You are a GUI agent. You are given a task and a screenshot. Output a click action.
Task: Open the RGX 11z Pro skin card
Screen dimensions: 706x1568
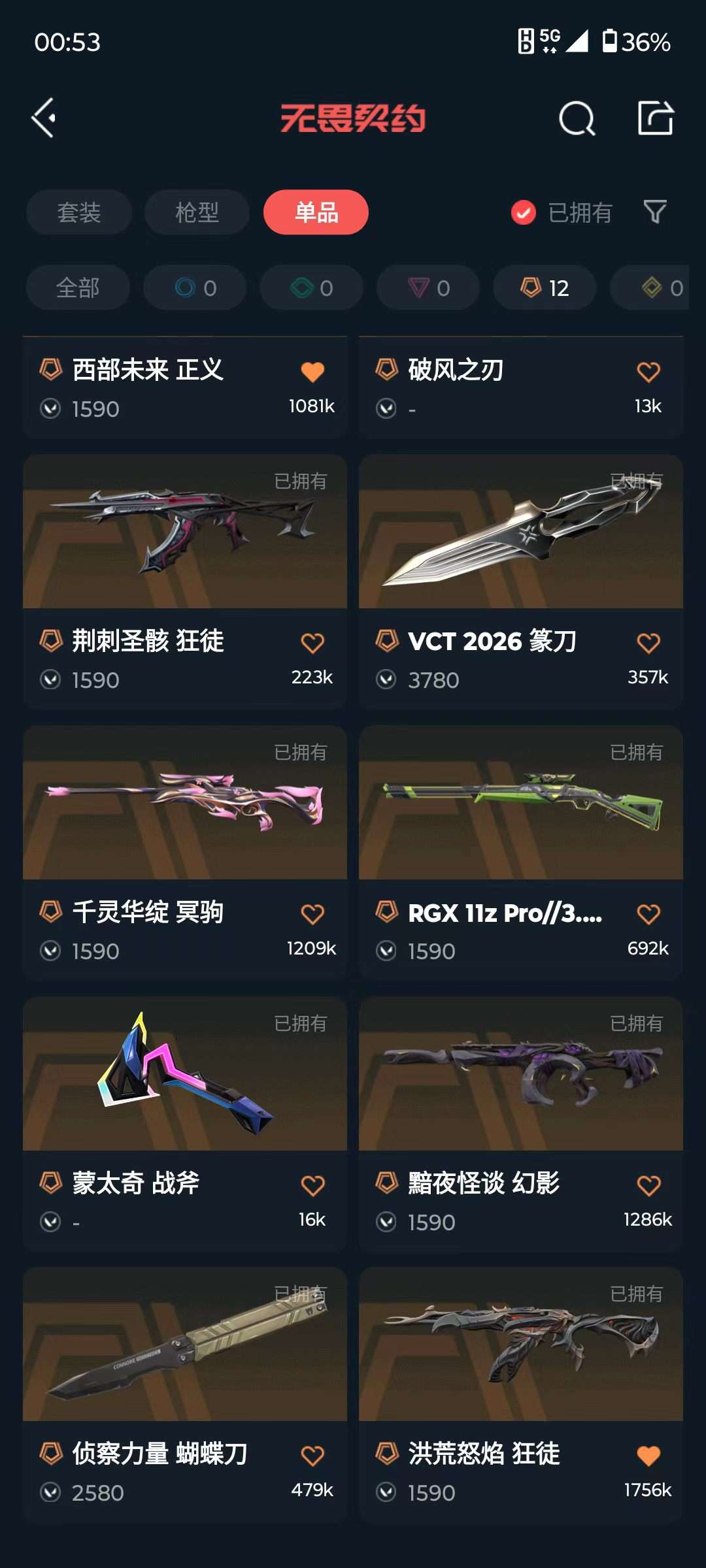coord(521,853)
